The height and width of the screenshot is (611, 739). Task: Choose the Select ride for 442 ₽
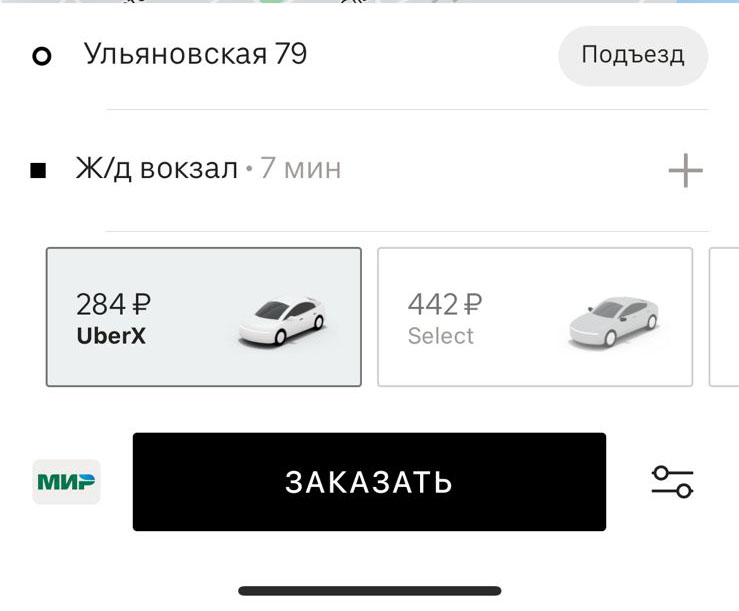click(534, 317)
